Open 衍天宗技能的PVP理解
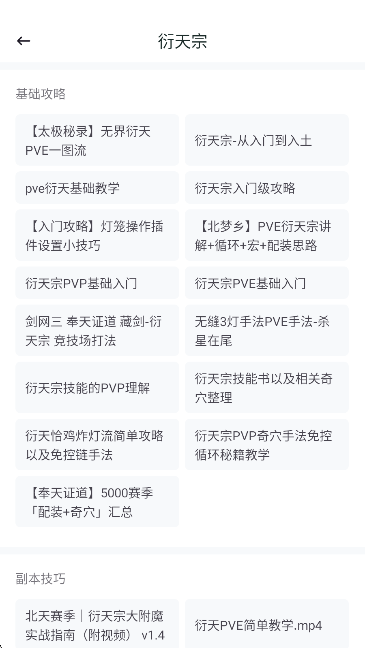This screenshot has width=365, height=648. 97,388
